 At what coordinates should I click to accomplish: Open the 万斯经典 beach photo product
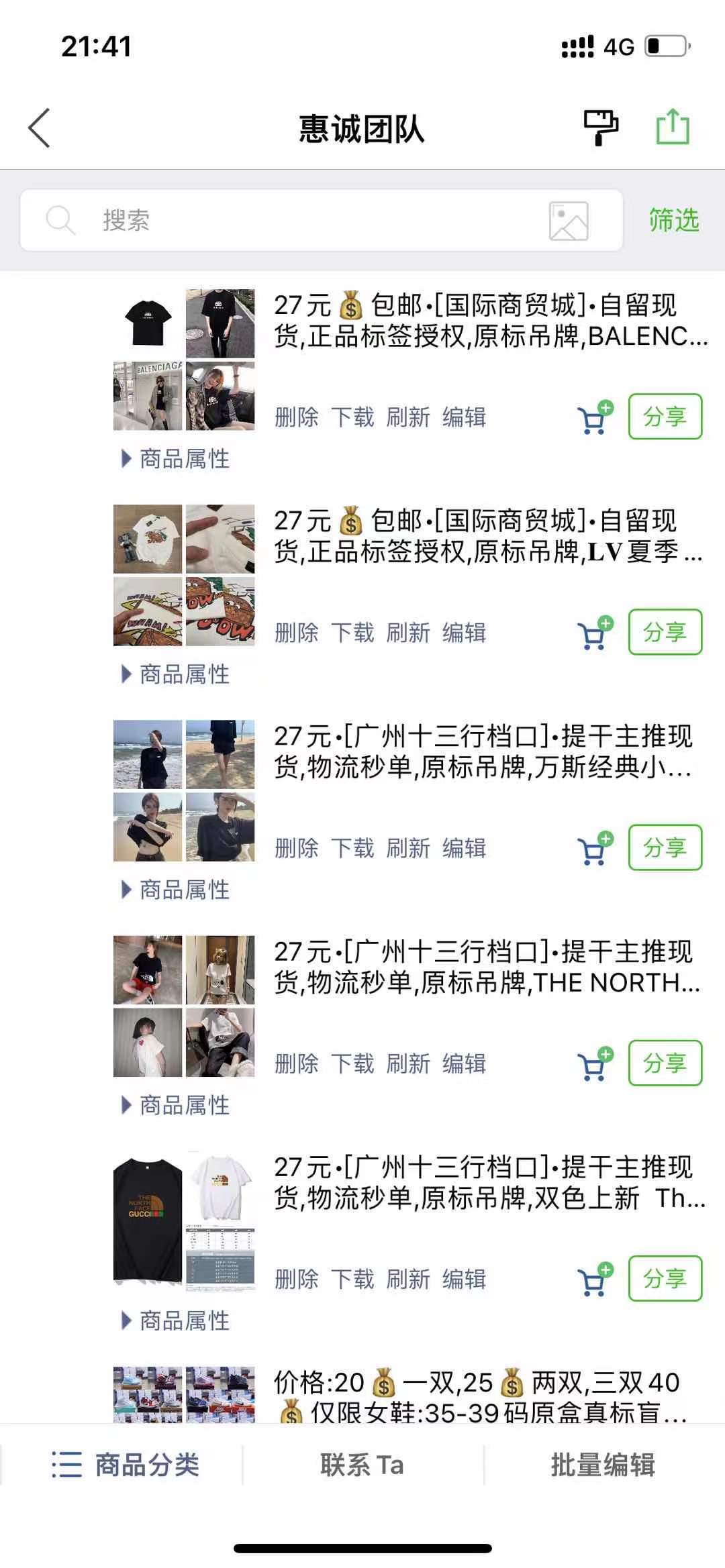pos(184,790)
